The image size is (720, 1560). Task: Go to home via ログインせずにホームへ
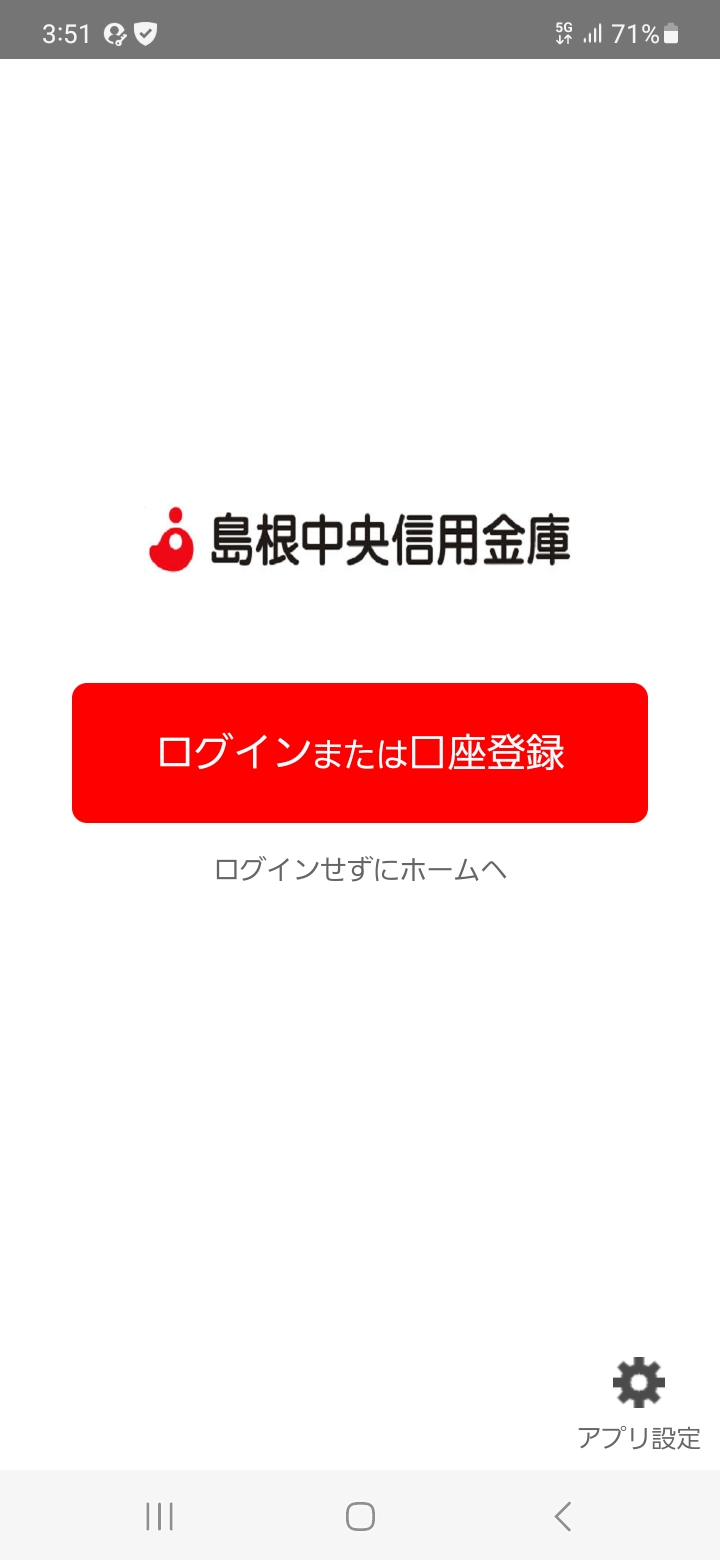click(x=360, y=870)
